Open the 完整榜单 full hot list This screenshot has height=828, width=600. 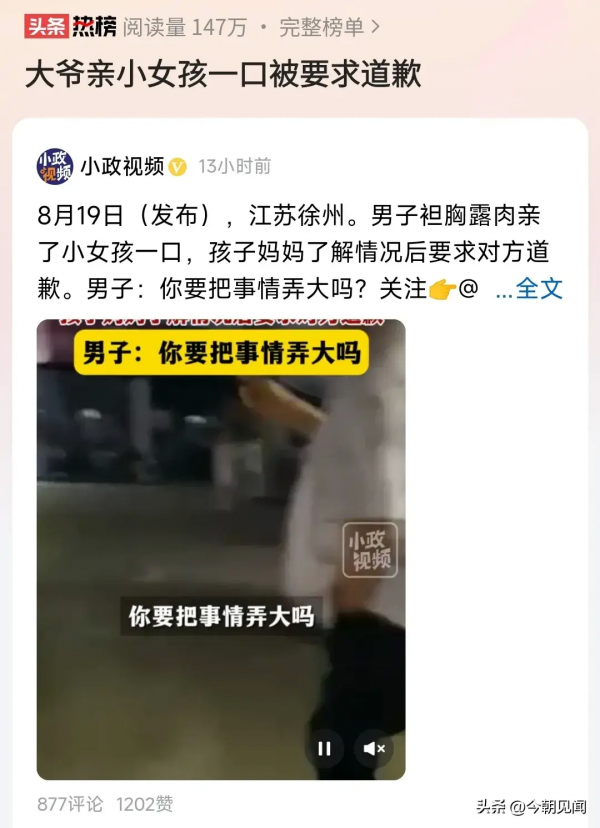pyautogui.click(x=328, y=28)
